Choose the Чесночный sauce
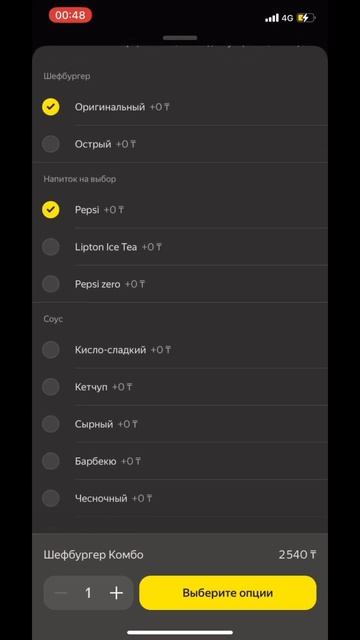This screenshot has height=640, width=360. click(x=180, y=498)
